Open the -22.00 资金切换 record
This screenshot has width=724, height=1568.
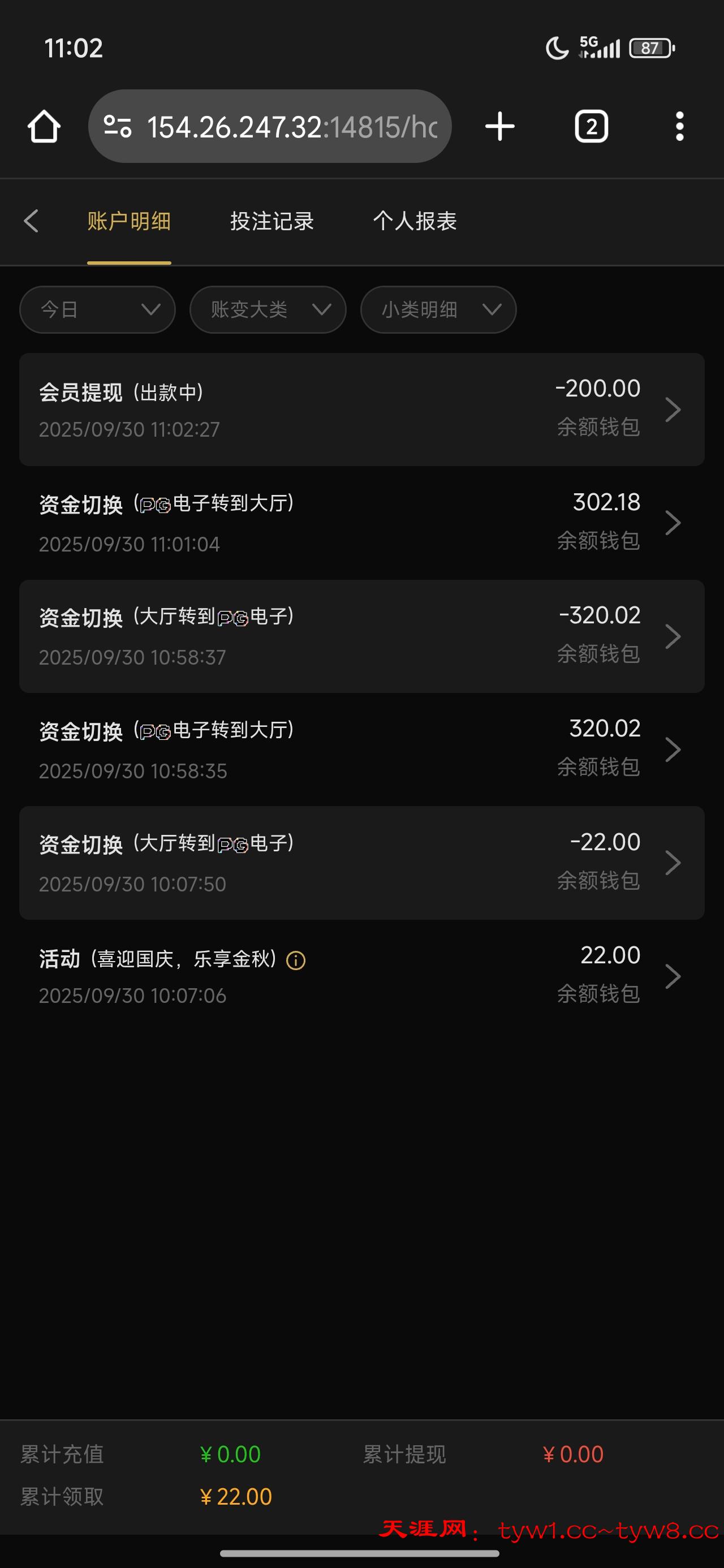coord(361,863)
